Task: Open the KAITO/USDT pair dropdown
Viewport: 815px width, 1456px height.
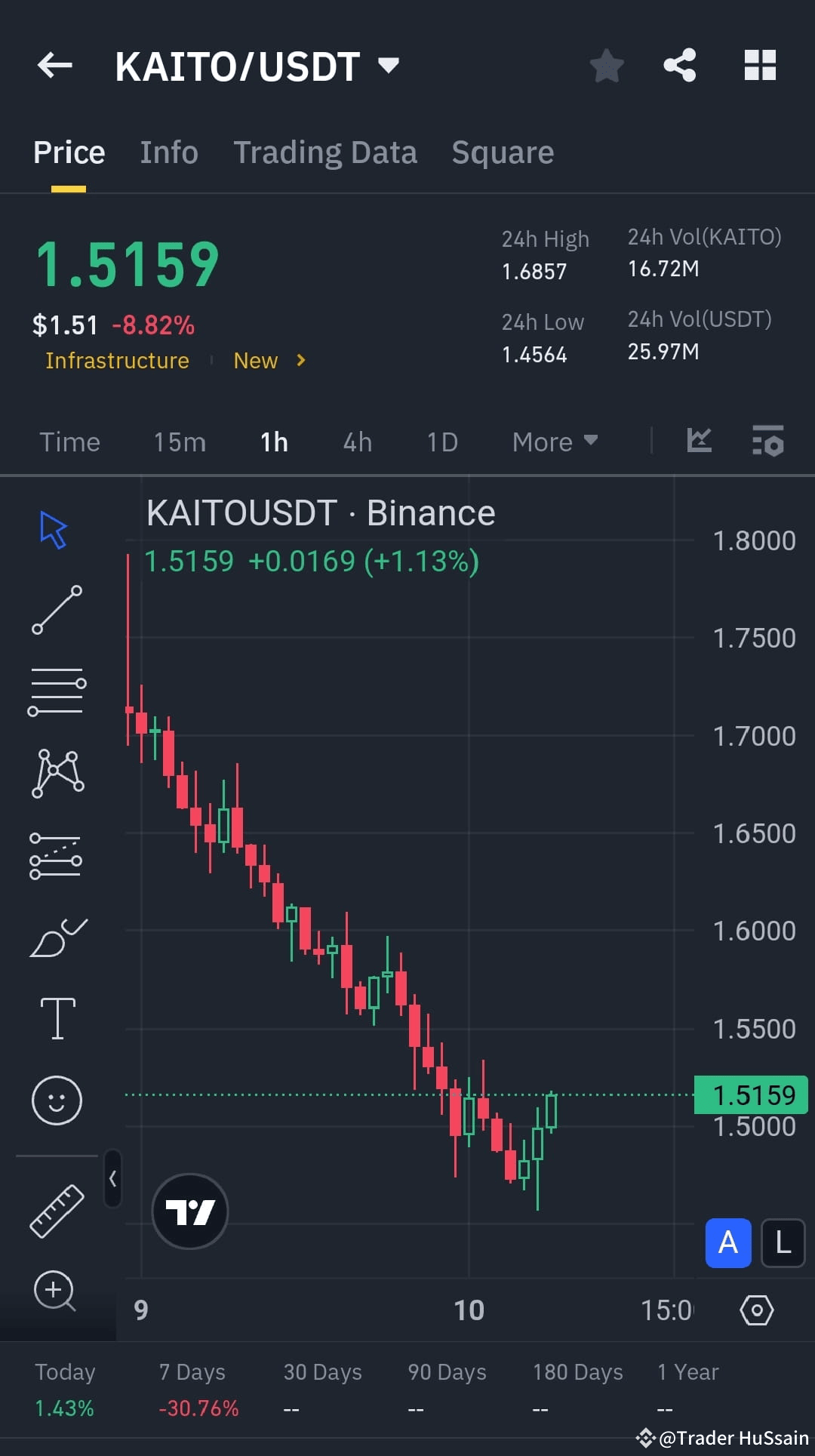Action: click(387, 66)
